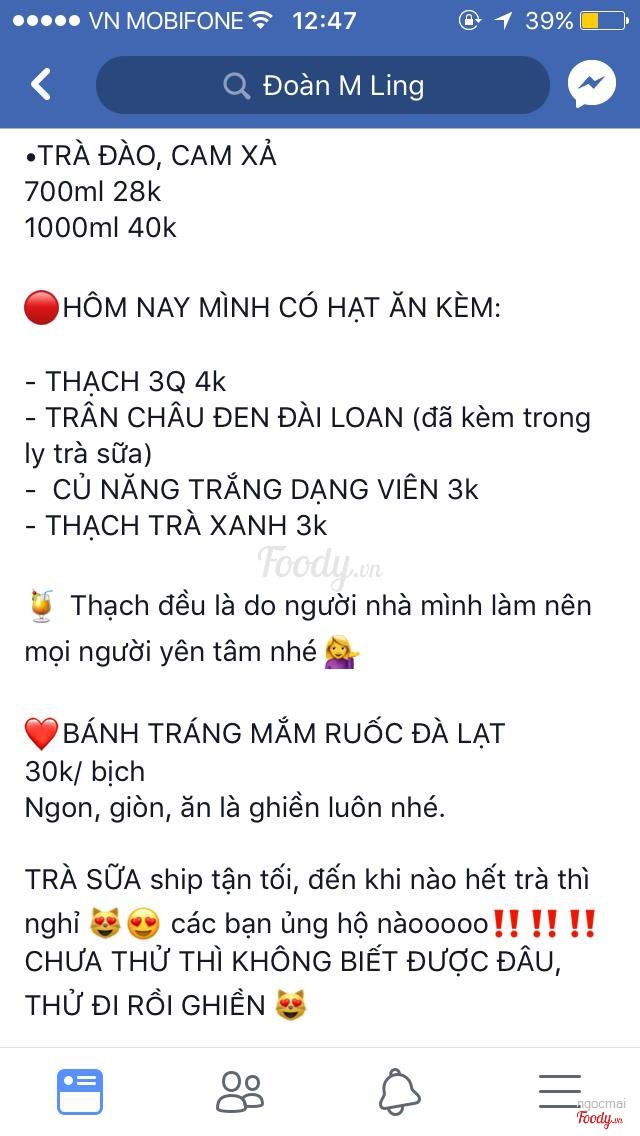This screenshot has width=640, height=1136.
Task: Open Messenger from the top bar
Action: (x=592, y=85)
